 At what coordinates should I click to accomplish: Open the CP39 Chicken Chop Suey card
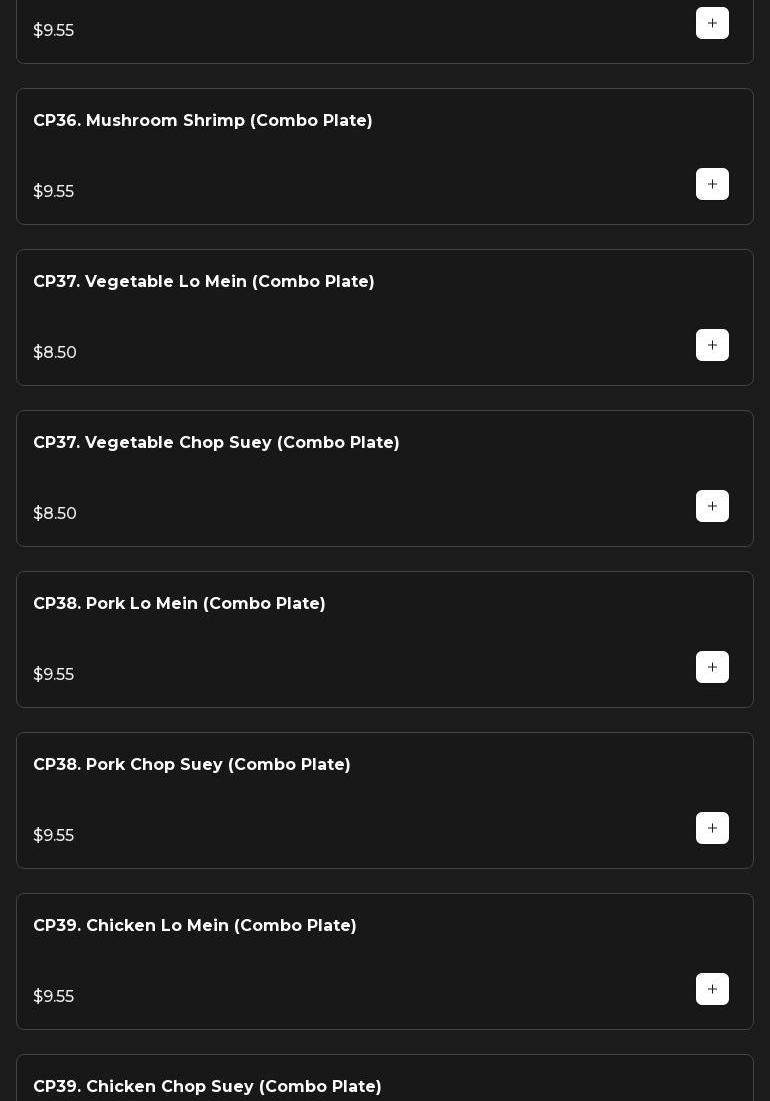pyautogui.click(x=207, y=1086)
